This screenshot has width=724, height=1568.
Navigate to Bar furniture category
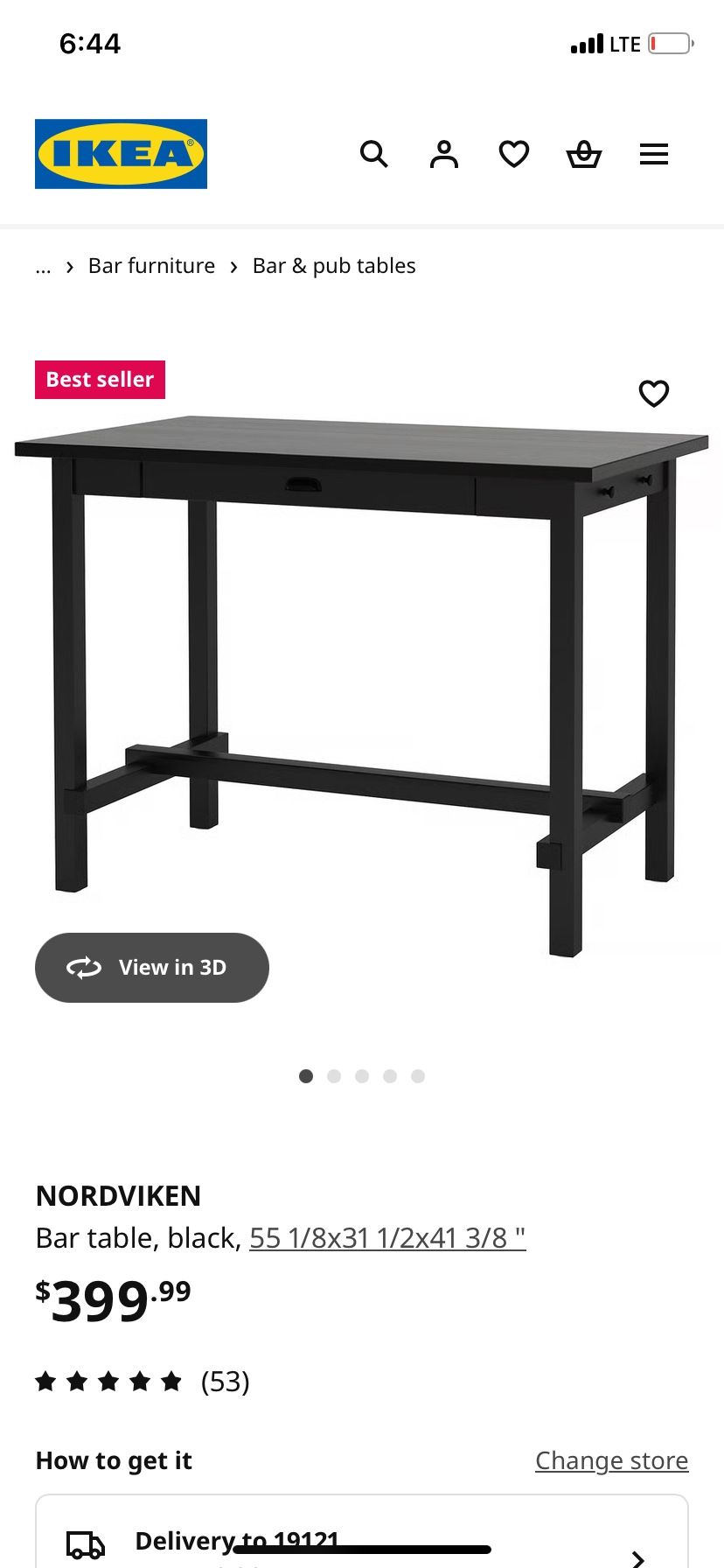(150, 265)
